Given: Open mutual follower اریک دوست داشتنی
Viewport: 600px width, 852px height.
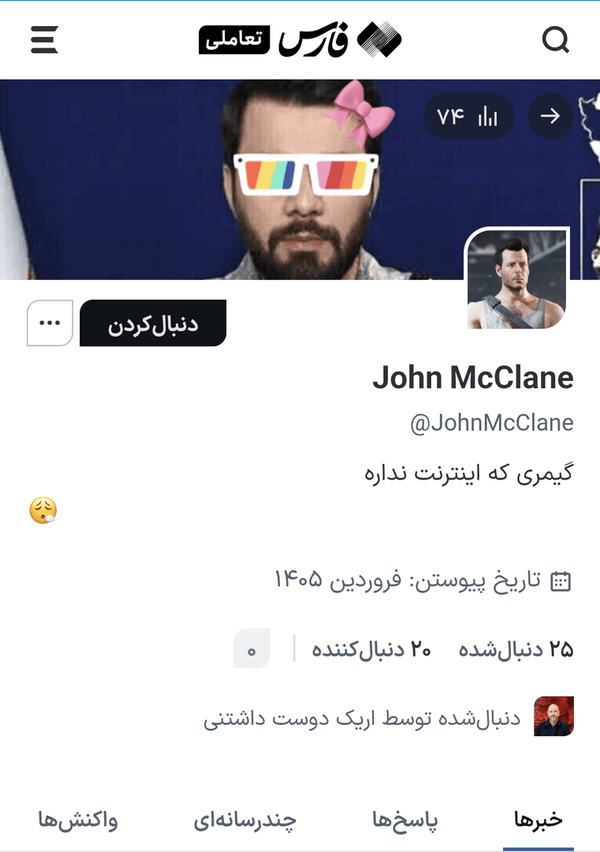Looking at the screenshot, I should click(390, 718).
